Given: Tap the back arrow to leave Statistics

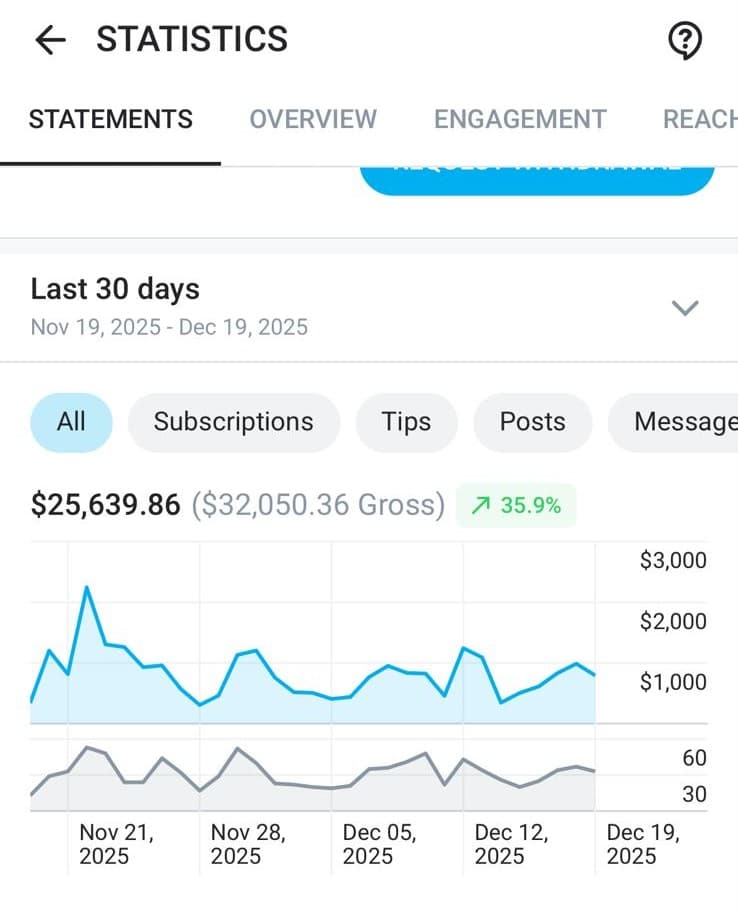Looking at the screenshot, I should (48, 39).
